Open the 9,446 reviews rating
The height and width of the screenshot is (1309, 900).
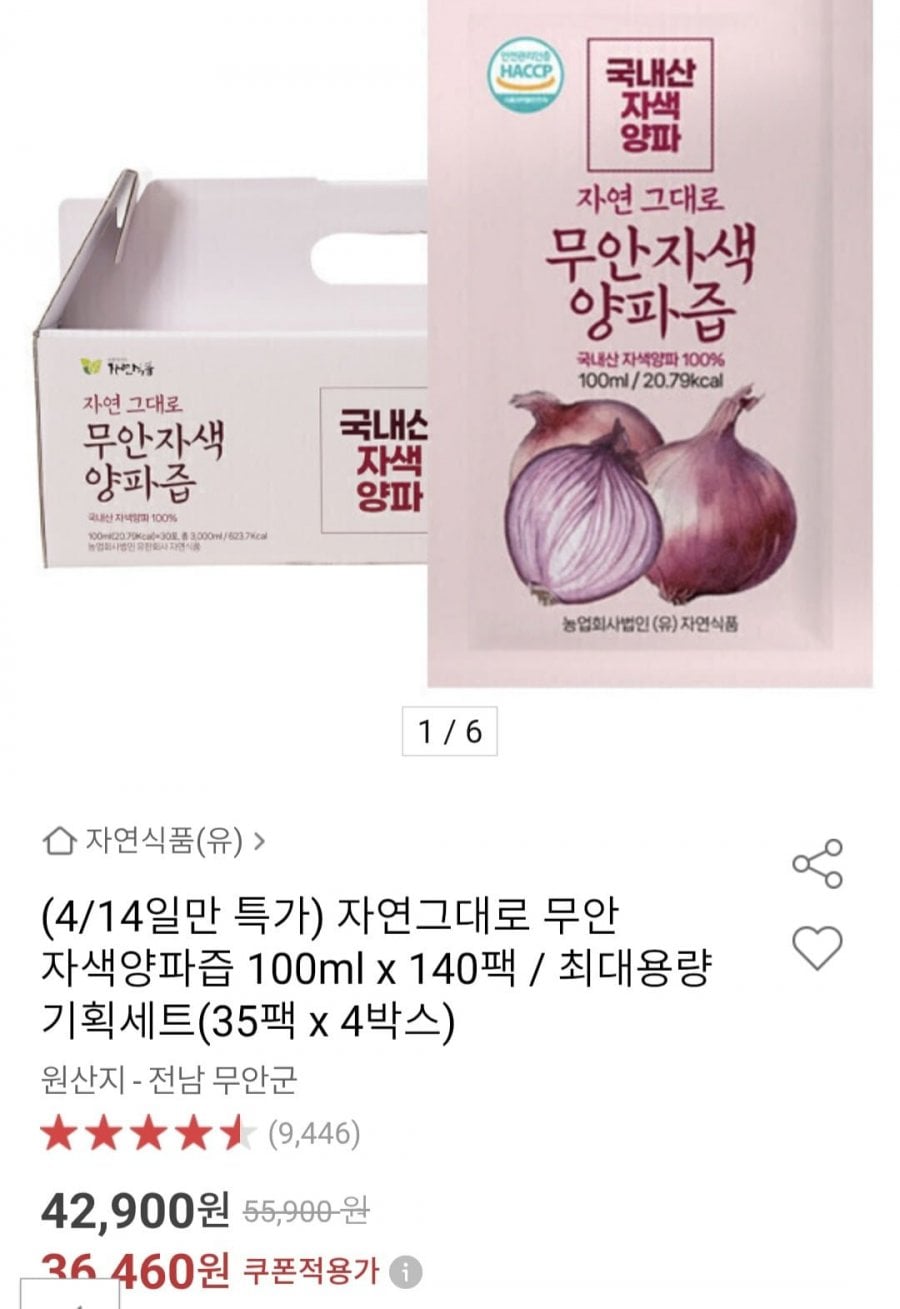(200, 1134)
